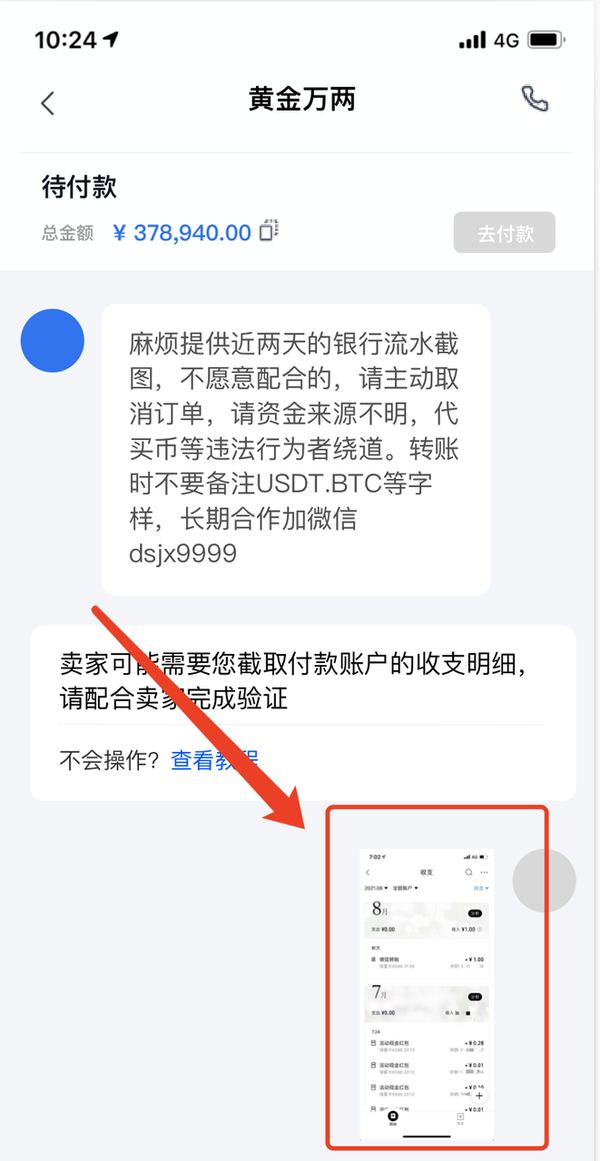View the seller's blue avatar profile
Screen dimensions: 600x1161
pos(52,341)
